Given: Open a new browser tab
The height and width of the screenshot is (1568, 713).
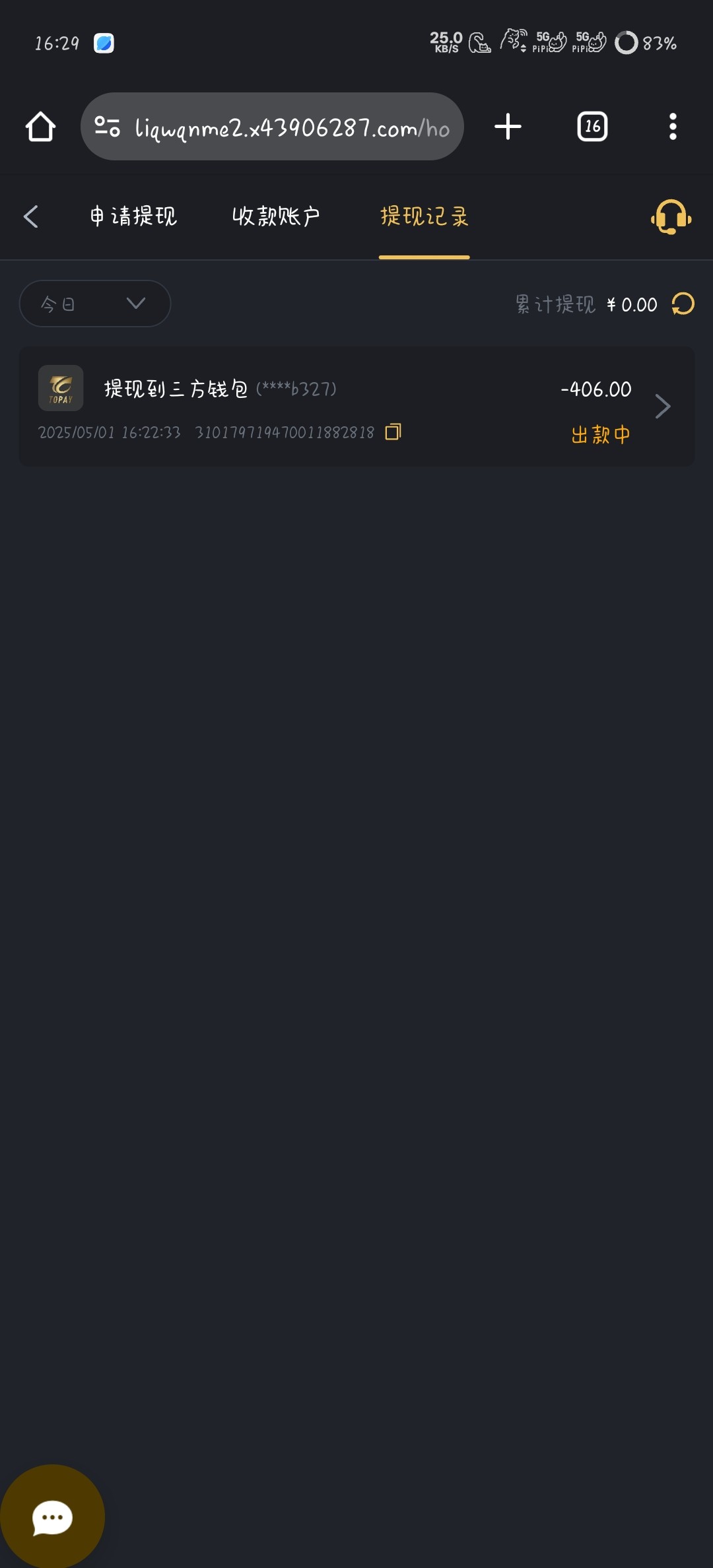Looking at the screenshot, I should [x=508, y=127].
